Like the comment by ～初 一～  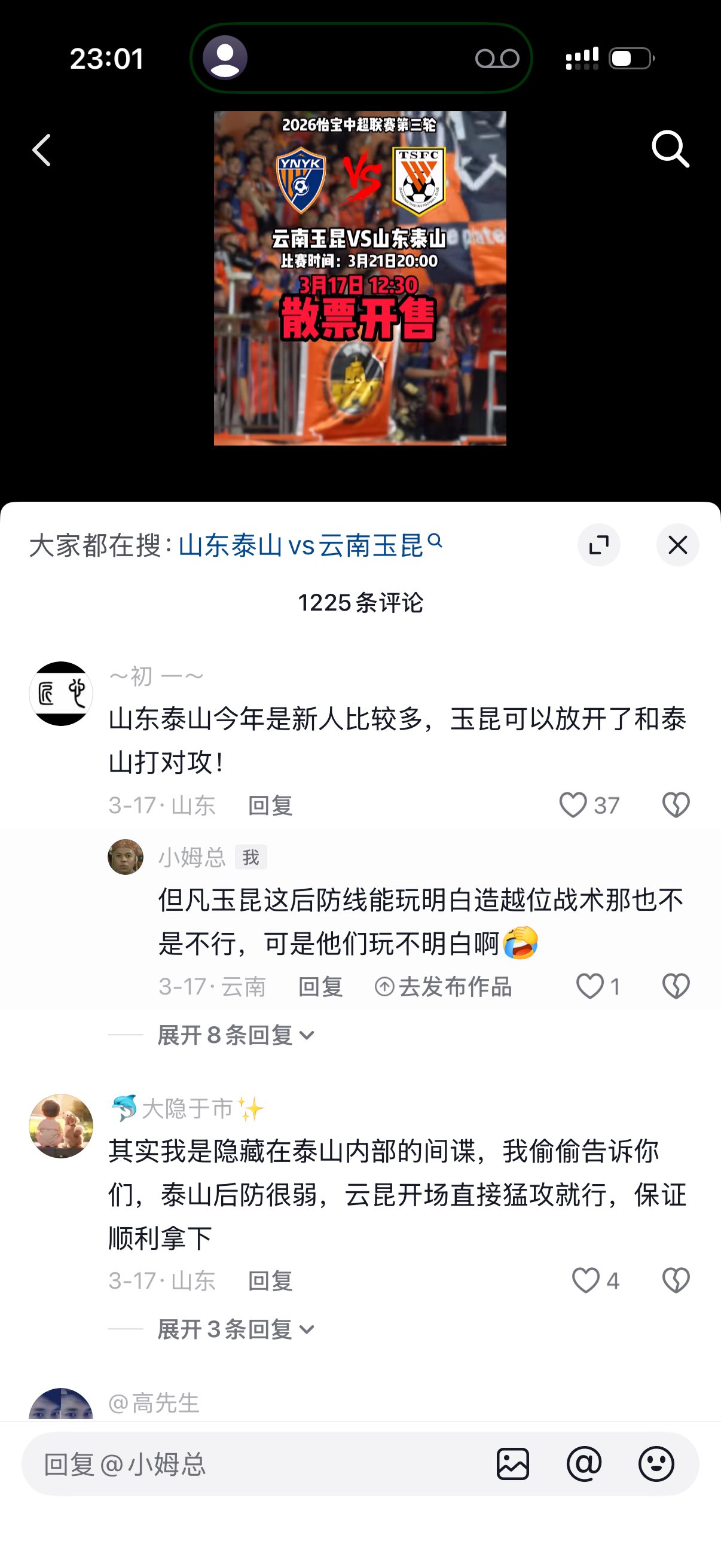point(573,805)
